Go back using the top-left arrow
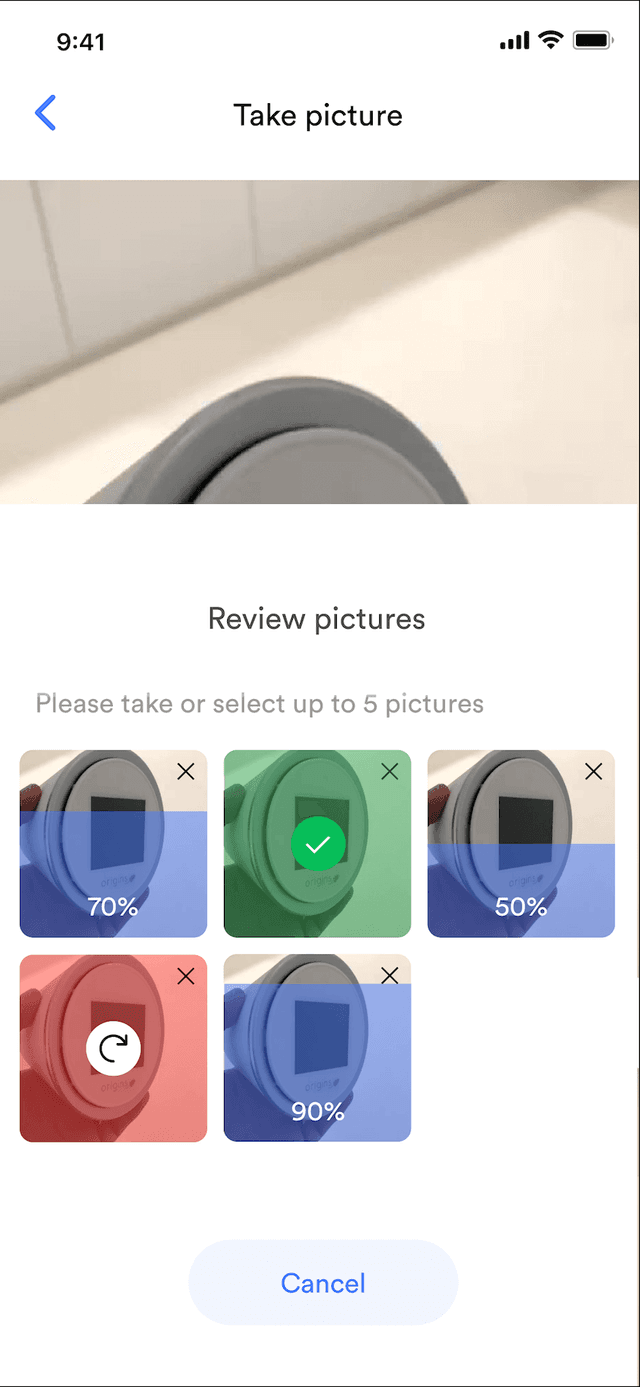Screen dimensions: 640x1387 coord(46,114)
